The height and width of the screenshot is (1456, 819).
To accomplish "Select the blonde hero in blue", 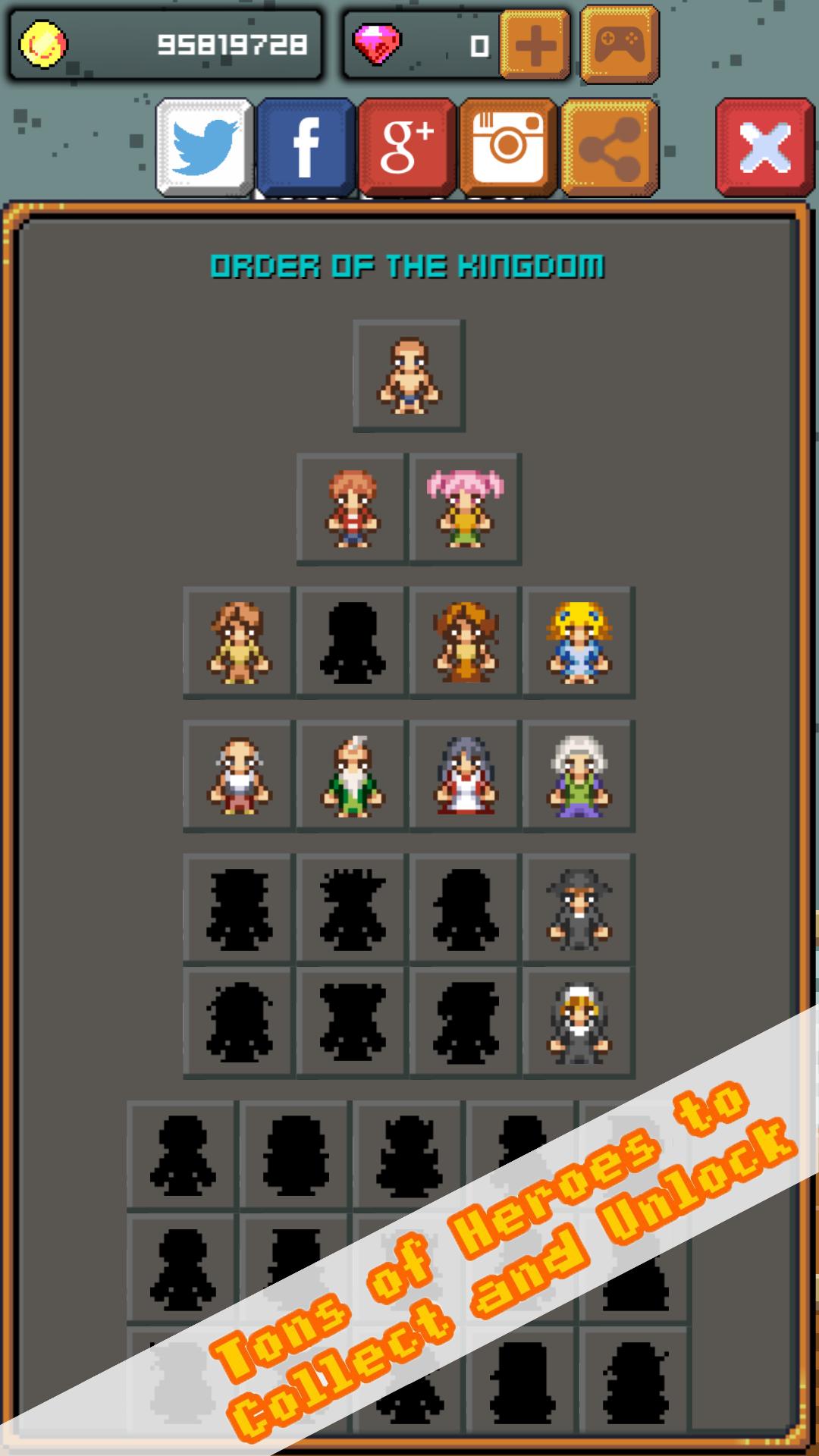I will pyautogui.click(x=579, y=642).
